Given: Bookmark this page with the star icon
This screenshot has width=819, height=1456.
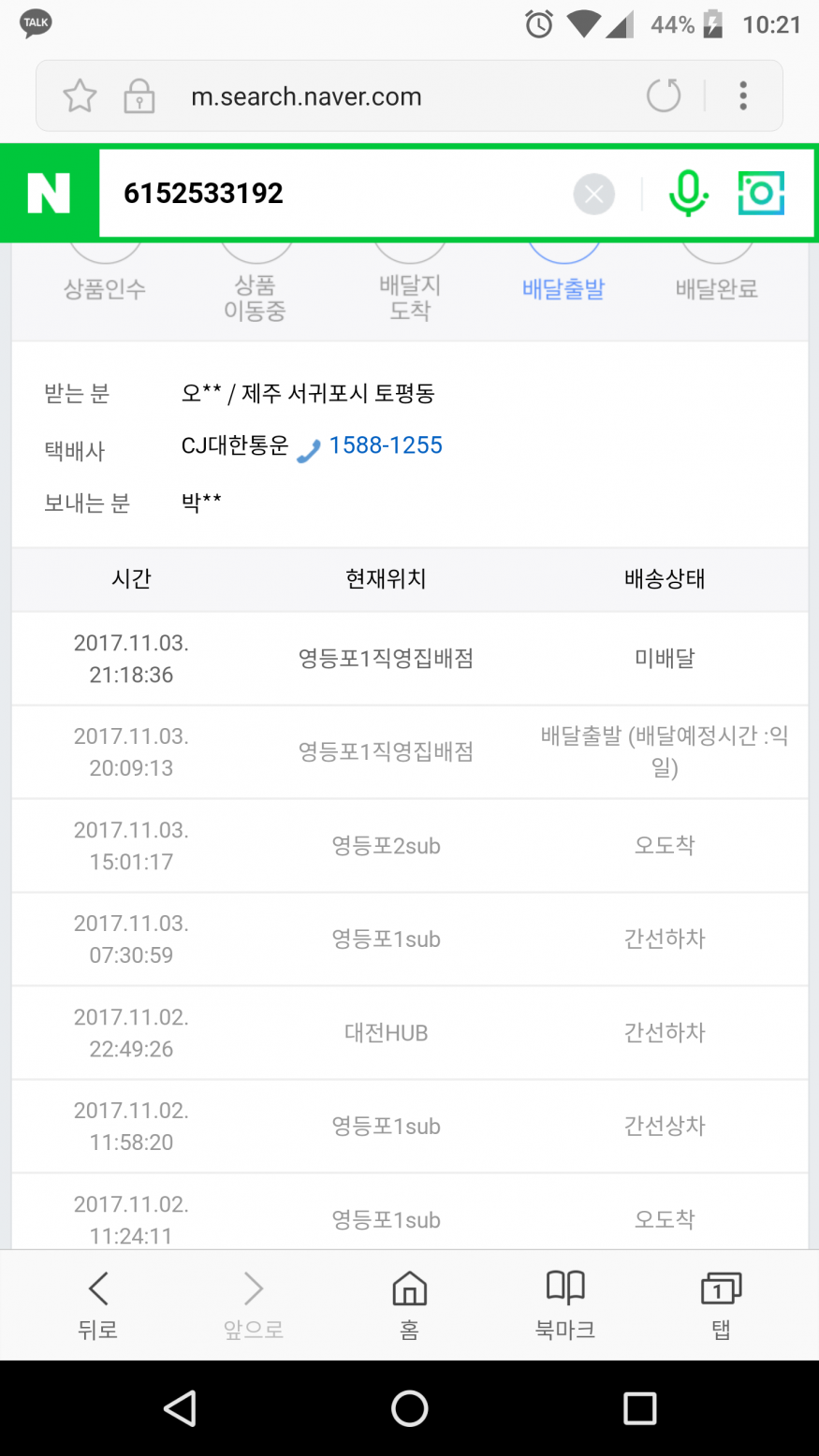Looking at the screenshot, I should [x=80, y=96].
